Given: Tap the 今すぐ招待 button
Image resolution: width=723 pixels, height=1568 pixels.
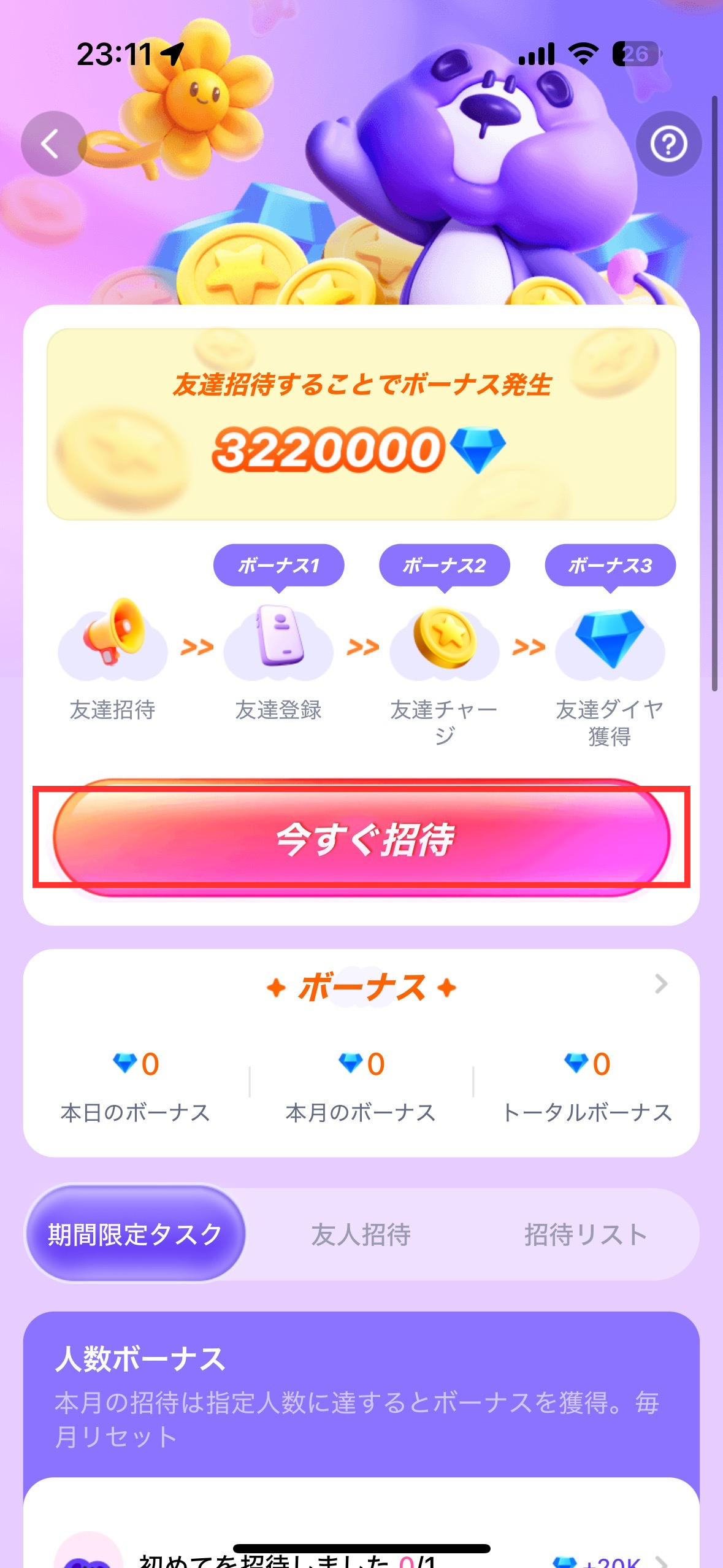Looking at the screenshot, I should (362, 837).
